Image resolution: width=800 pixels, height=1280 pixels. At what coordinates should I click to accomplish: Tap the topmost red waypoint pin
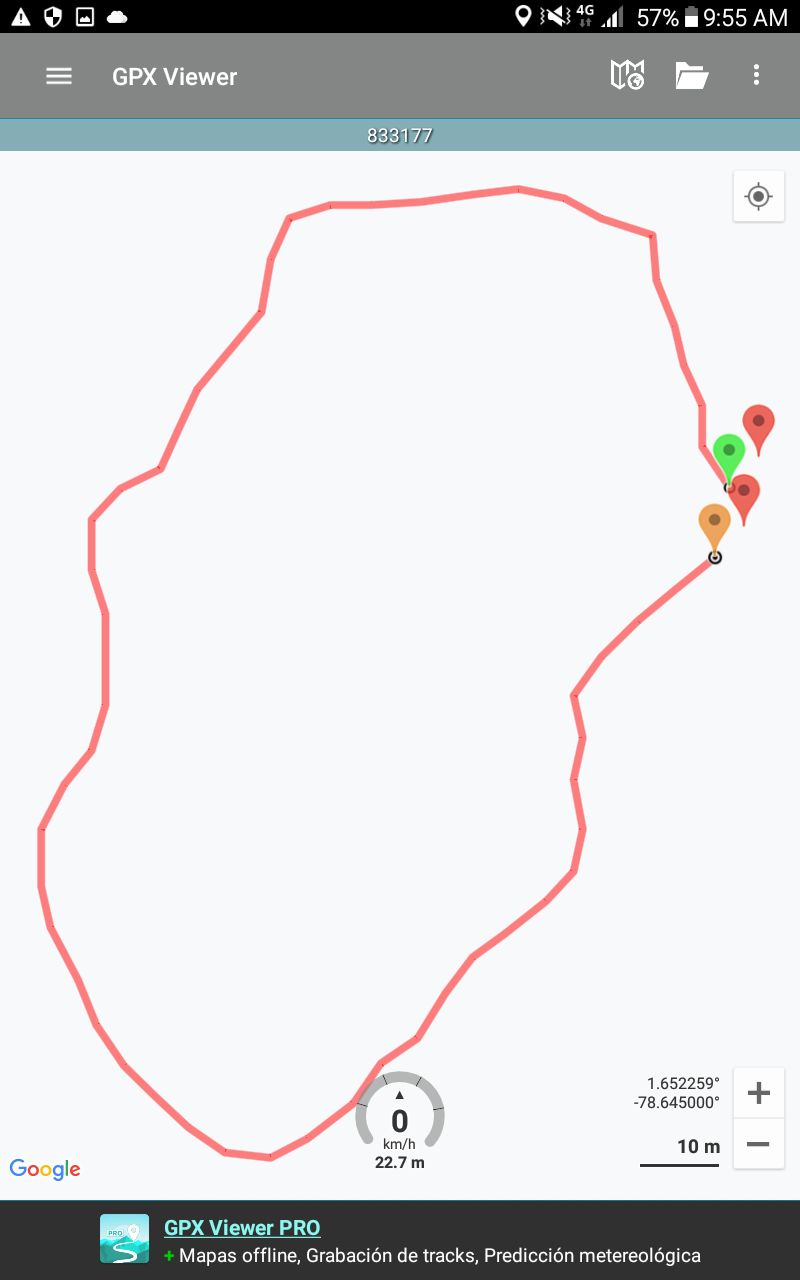759,424
